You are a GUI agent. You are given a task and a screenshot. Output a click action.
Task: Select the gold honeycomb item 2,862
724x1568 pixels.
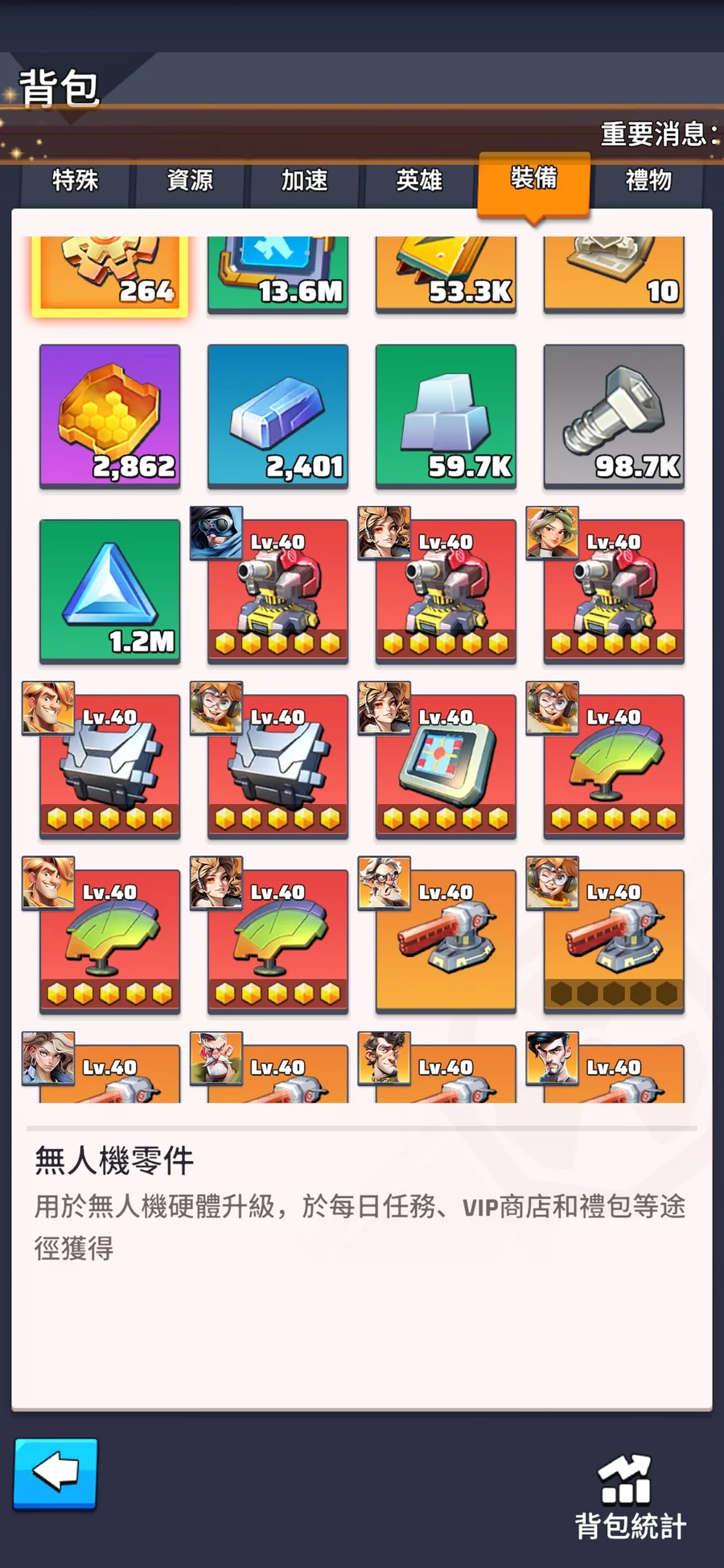110,417
